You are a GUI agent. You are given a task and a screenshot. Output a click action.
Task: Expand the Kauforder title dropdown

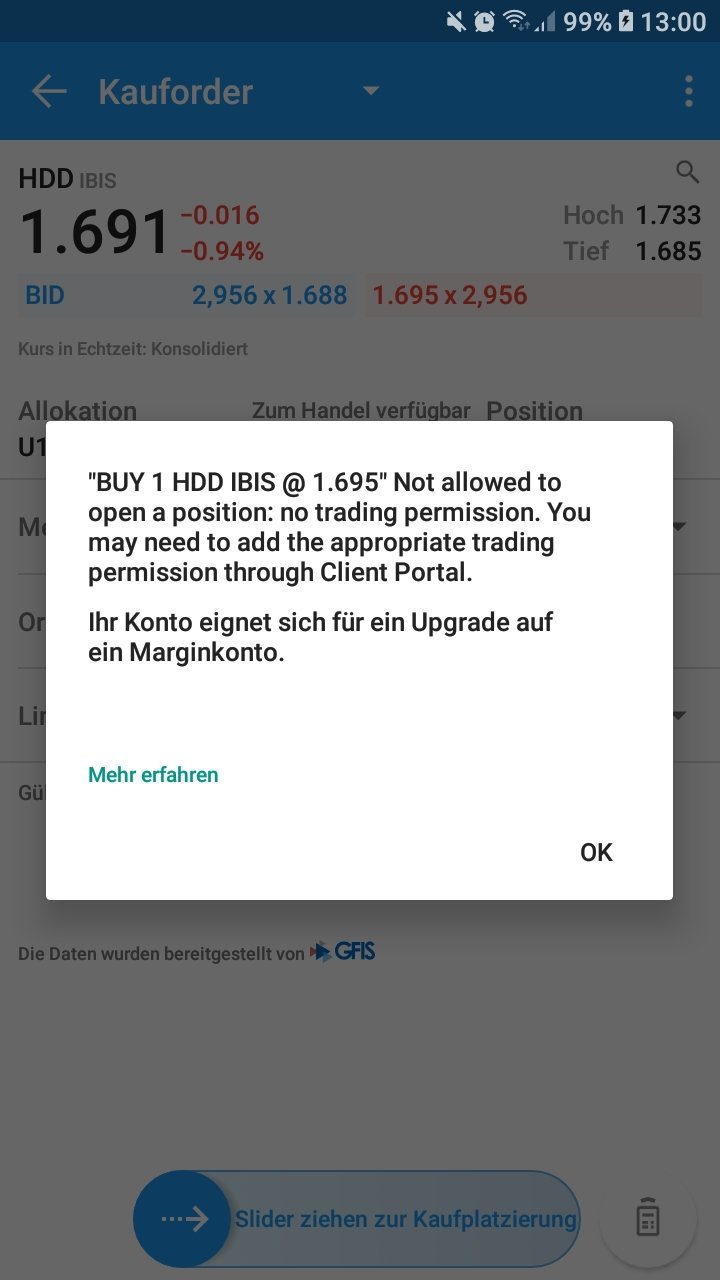tap(371, 91)
